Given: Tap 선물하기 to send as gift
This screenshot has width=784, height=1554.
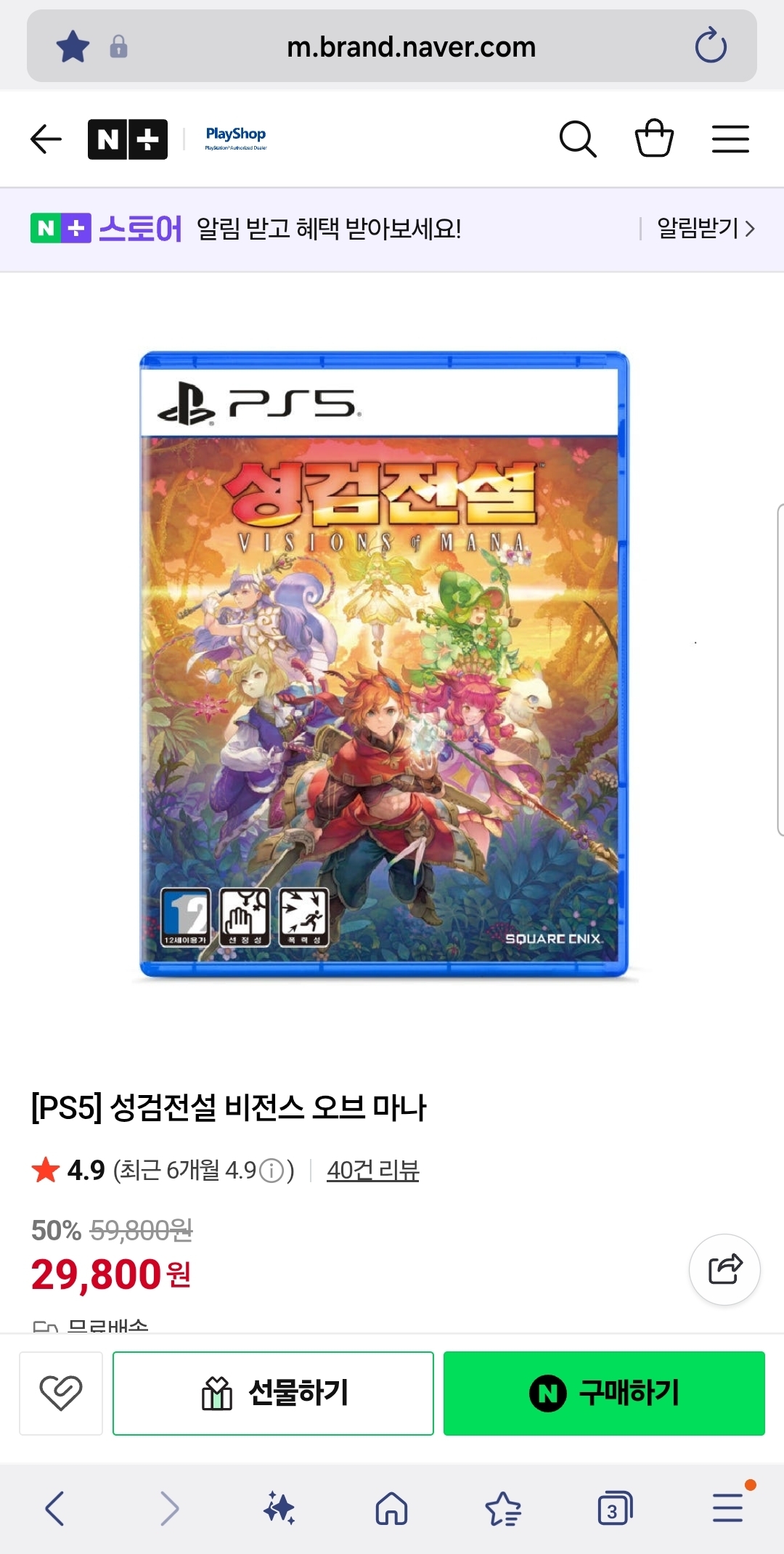Looking at the screenshot, I should [273, 1393].
